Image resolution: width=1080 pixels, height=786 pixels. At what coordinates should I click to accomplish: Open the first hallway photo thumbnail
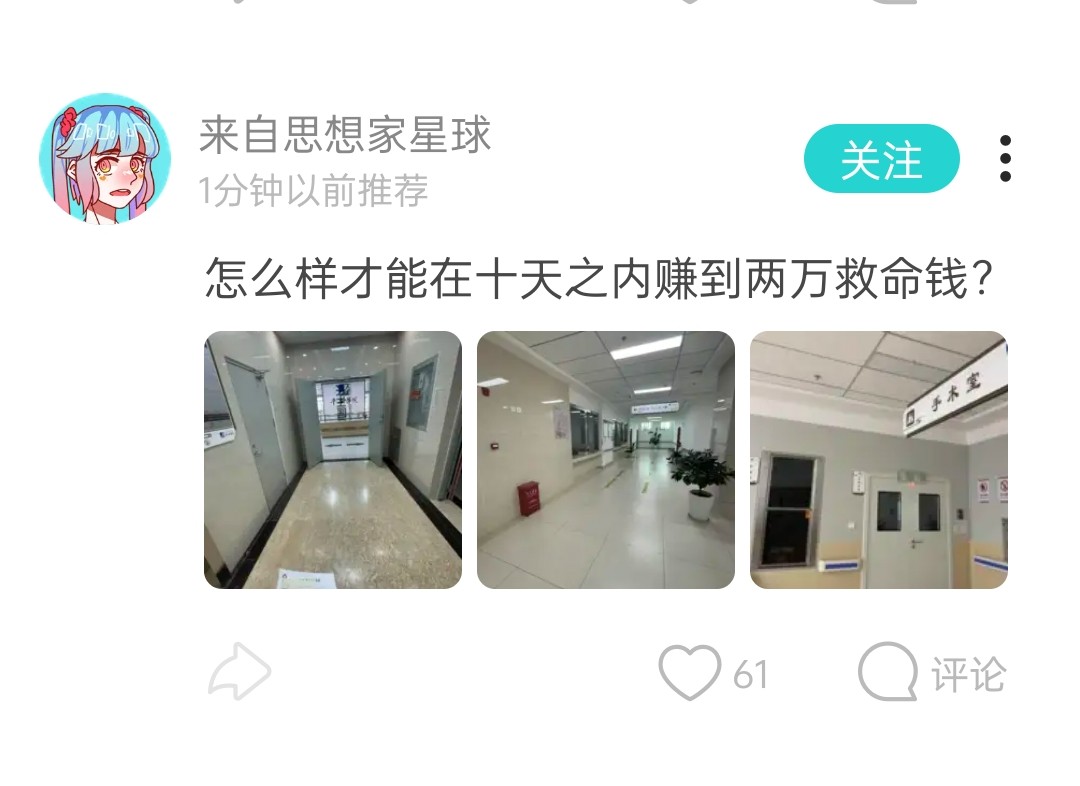coord(333,460)
